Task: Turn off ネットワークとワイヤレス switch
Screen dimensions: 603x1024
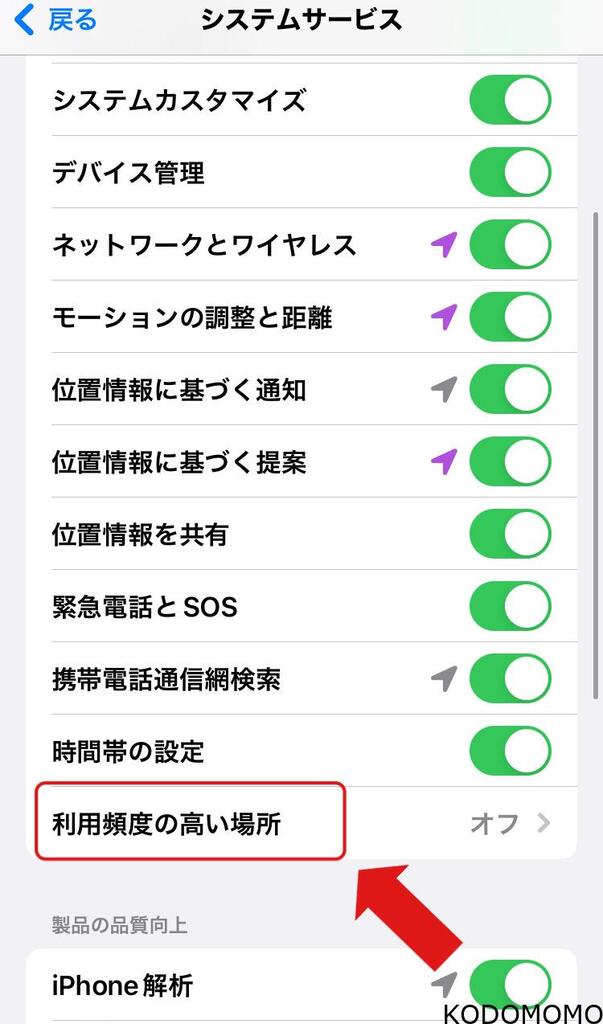Action: pyautogui.click(x=510, y=245)
